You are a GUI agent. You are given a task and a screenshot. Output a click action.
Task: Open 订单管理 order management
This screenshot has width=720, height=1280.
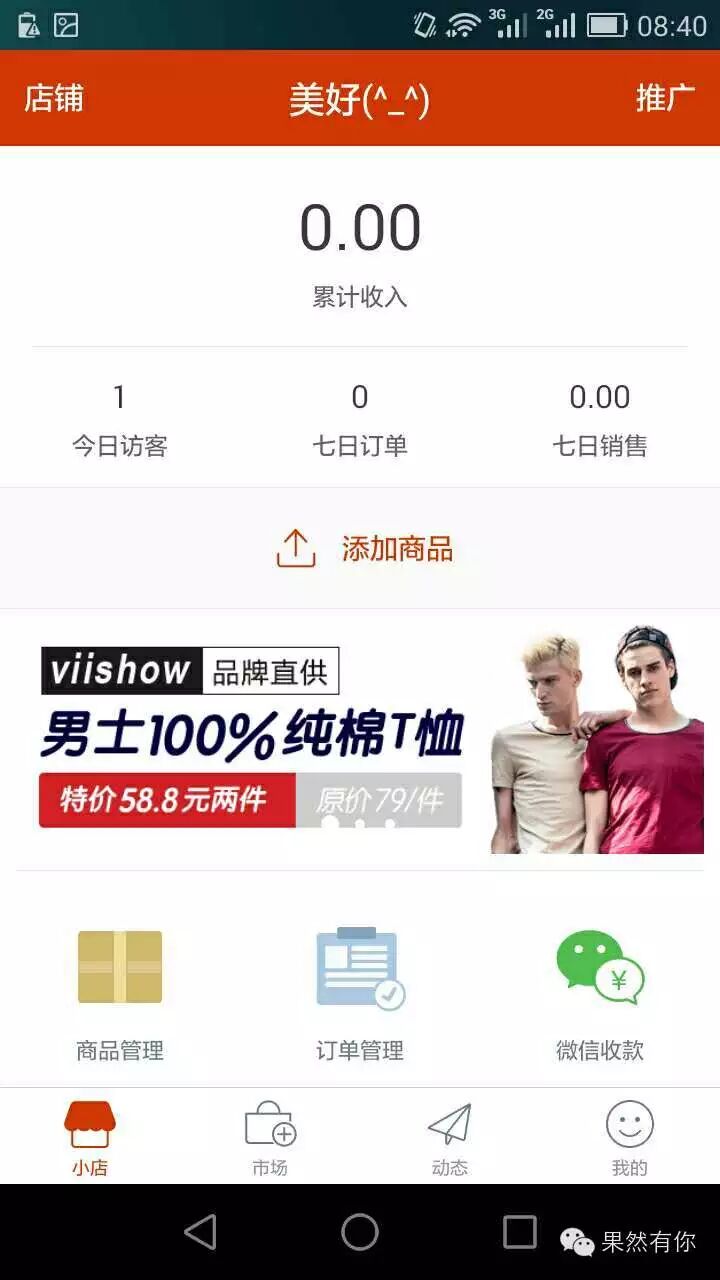pyautogui.click(x=360, y=992)
